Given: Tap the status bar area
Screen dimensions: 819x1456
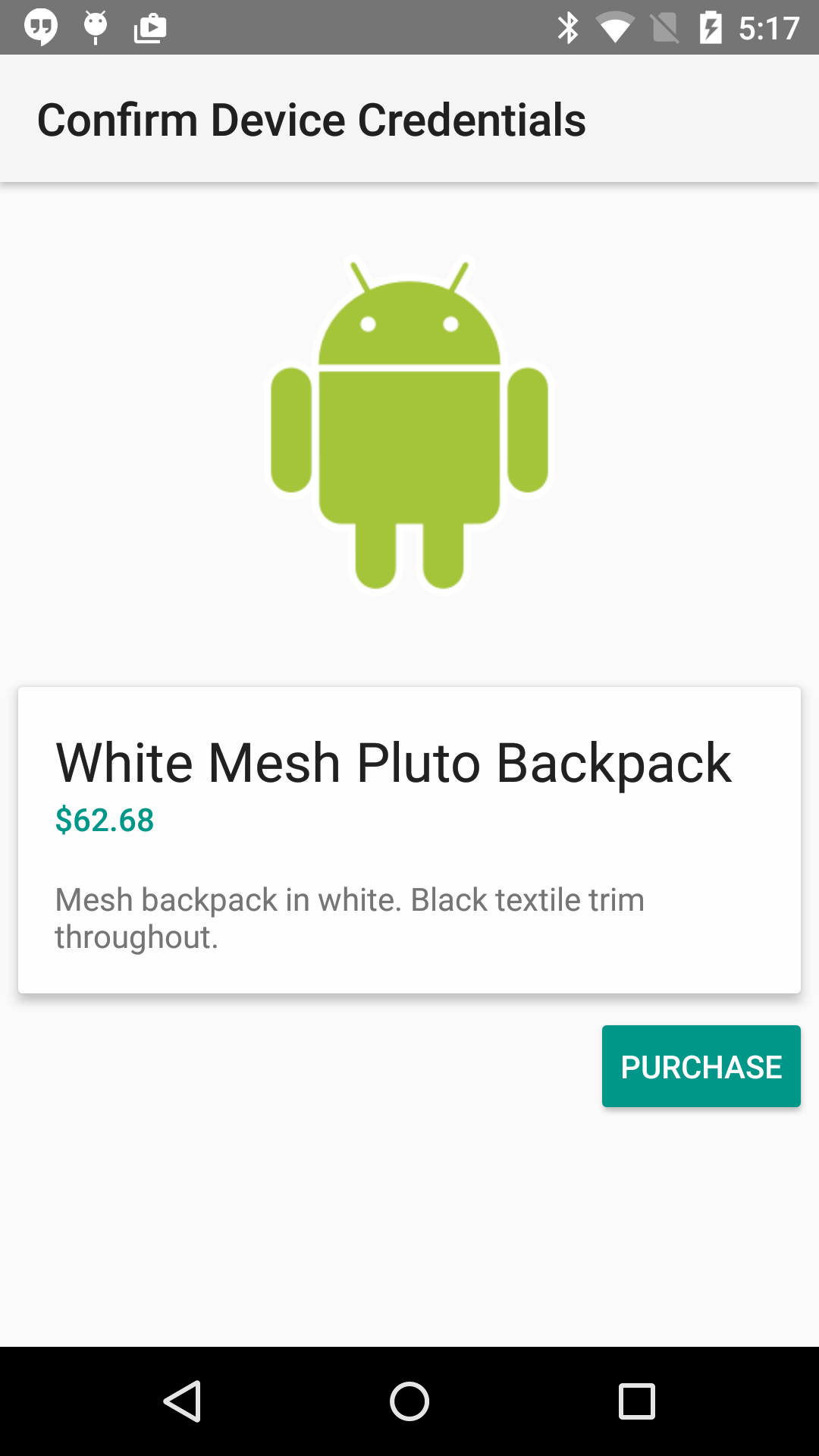Looking at the screenshot, I should (379, 27).
